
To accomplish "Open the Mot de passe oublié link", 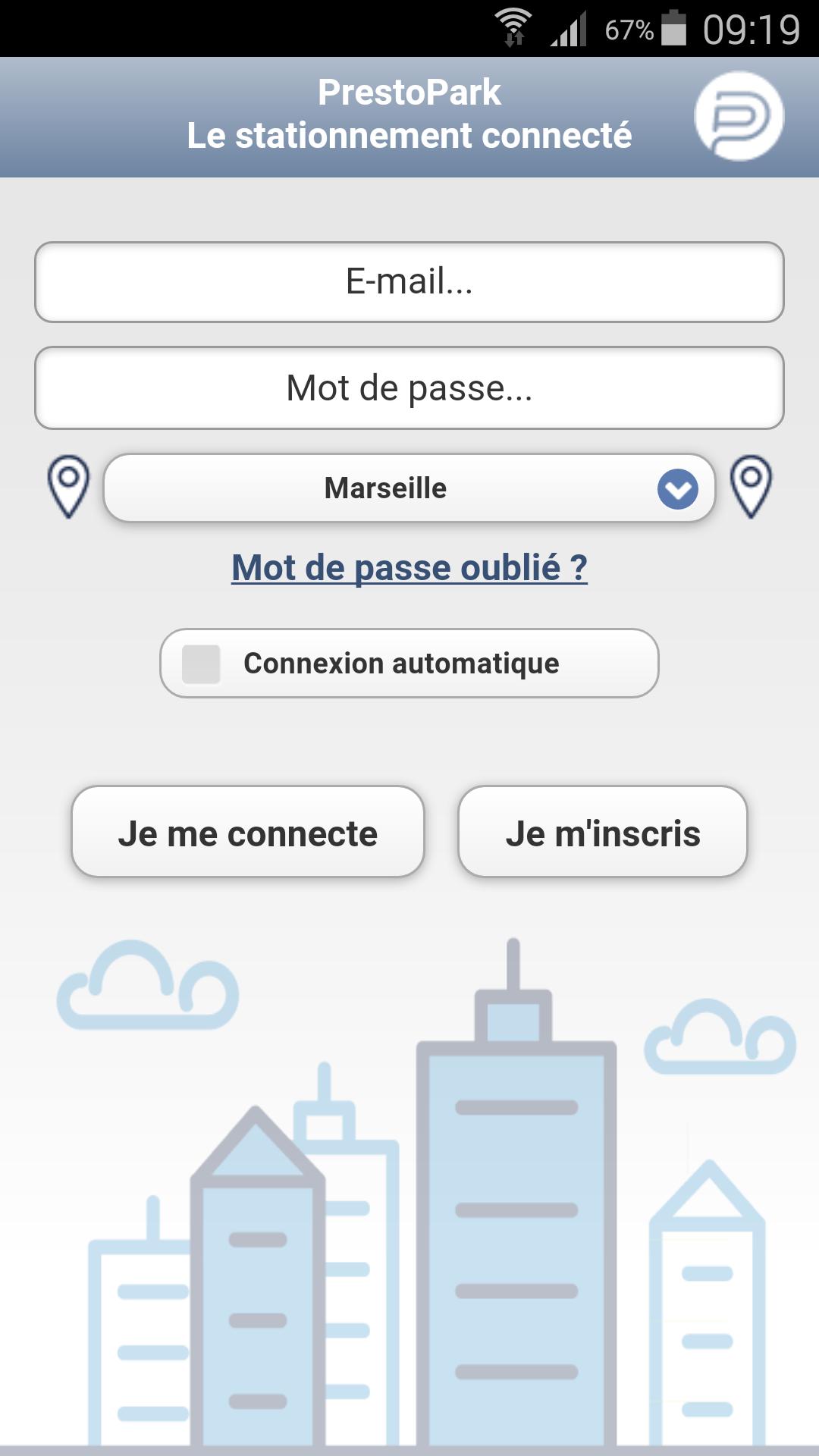I will click(x=409, y=568).
